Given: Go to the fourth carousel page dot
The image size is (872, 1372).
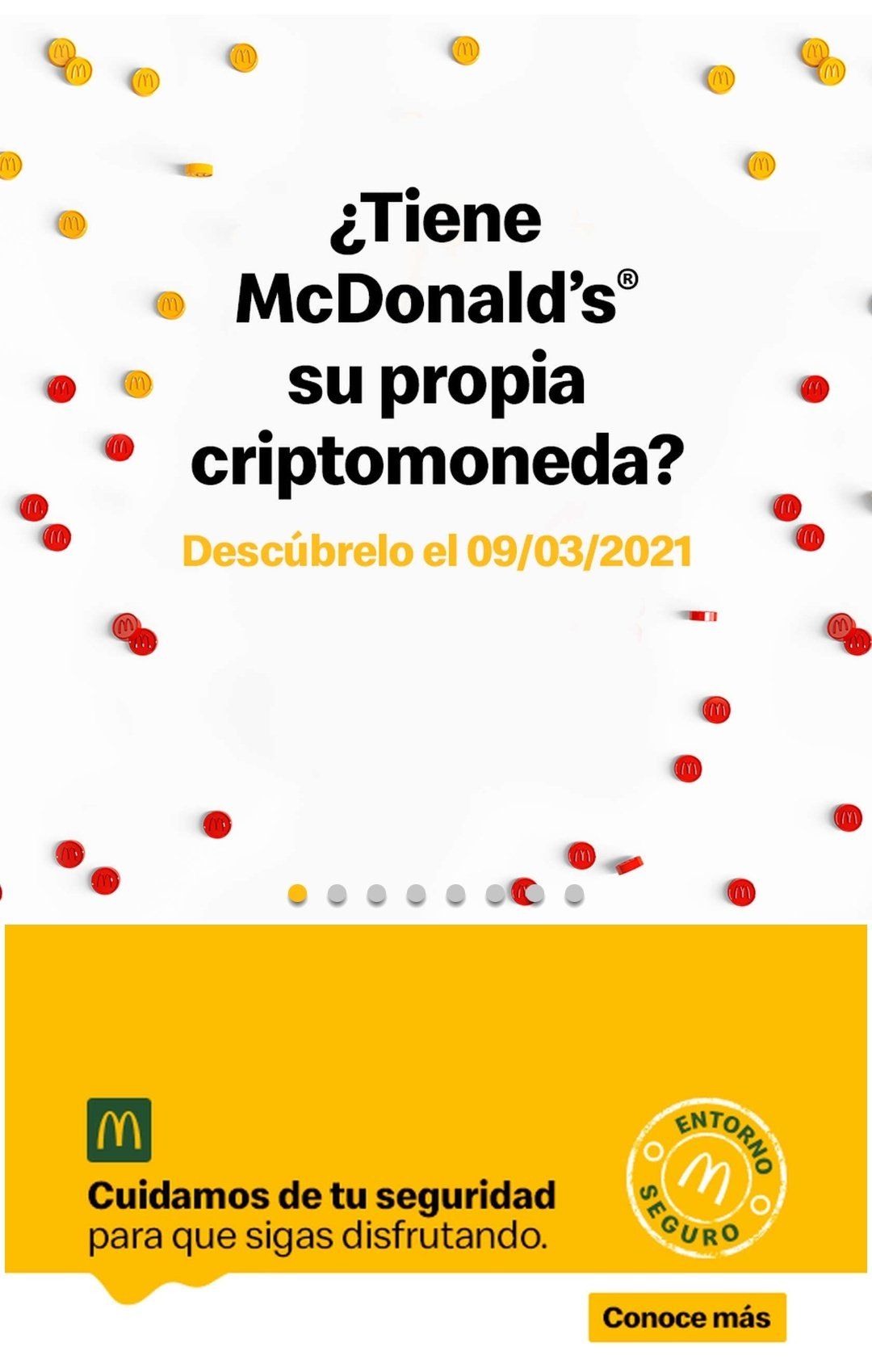Looking at the screenshot, I should (416, 894).
